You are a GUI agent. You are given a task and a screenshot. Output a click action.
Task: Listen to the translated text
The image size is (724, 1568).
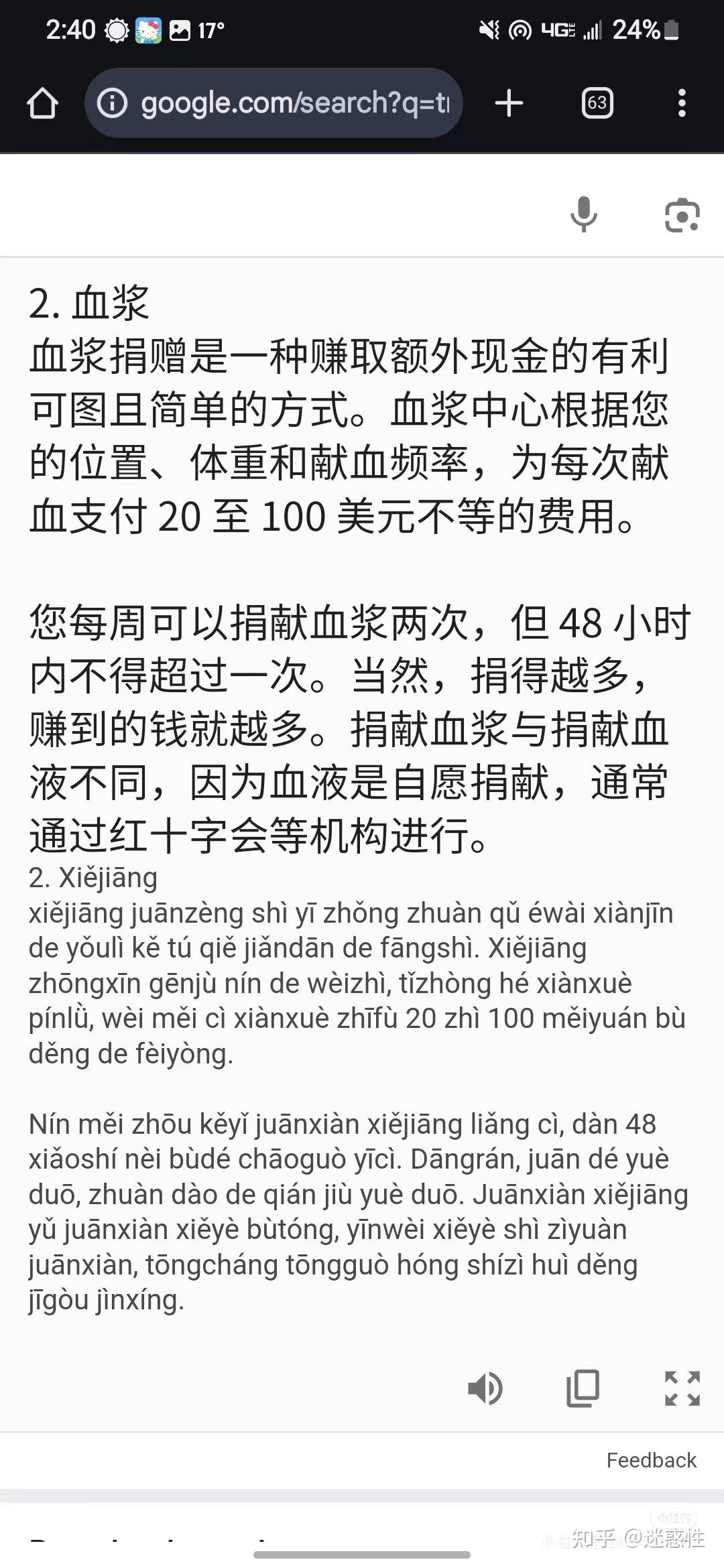[485, 1388]
